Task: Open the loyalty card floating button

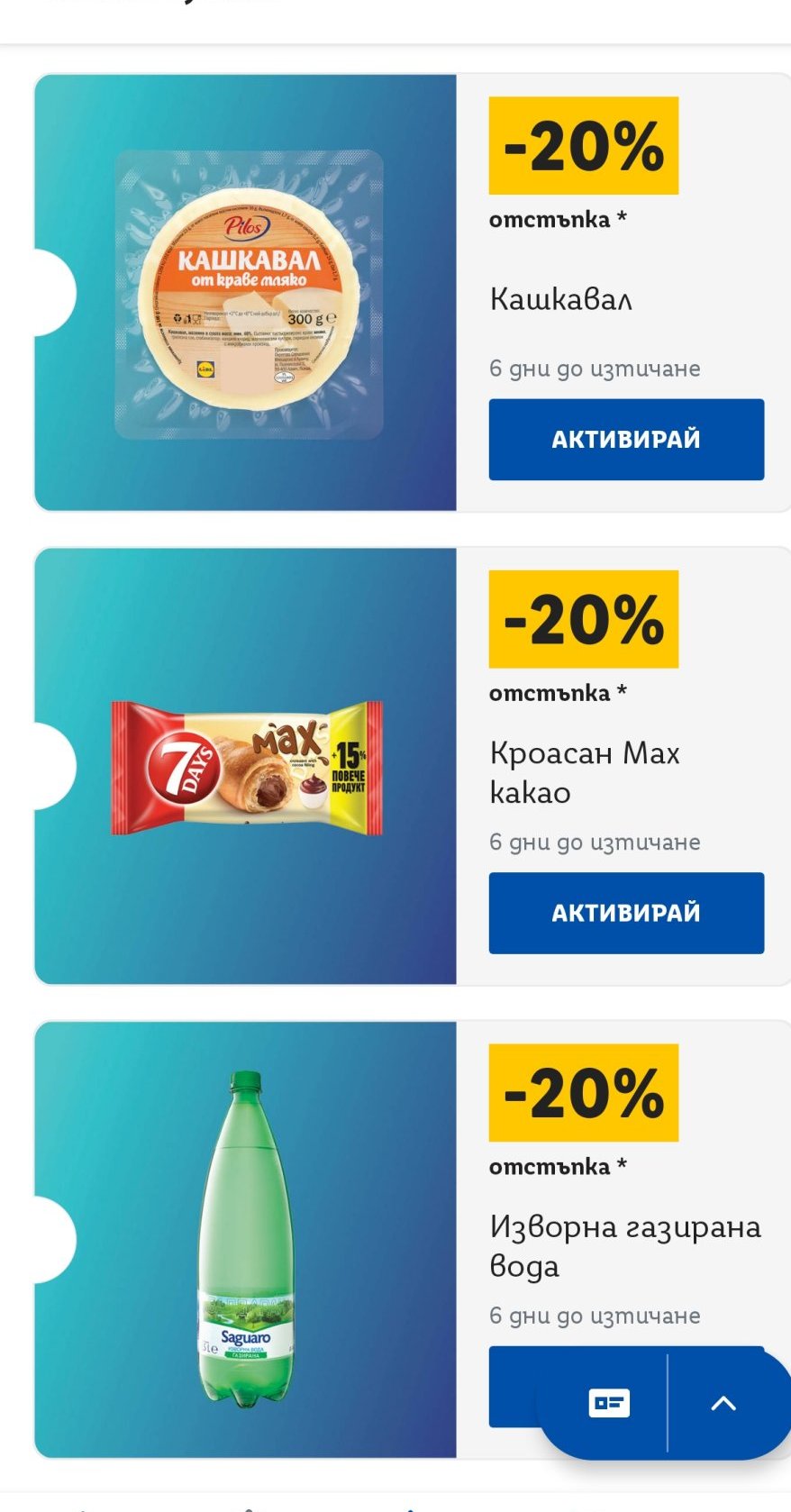Action: pyautogui.click(x=608, y=1402)
